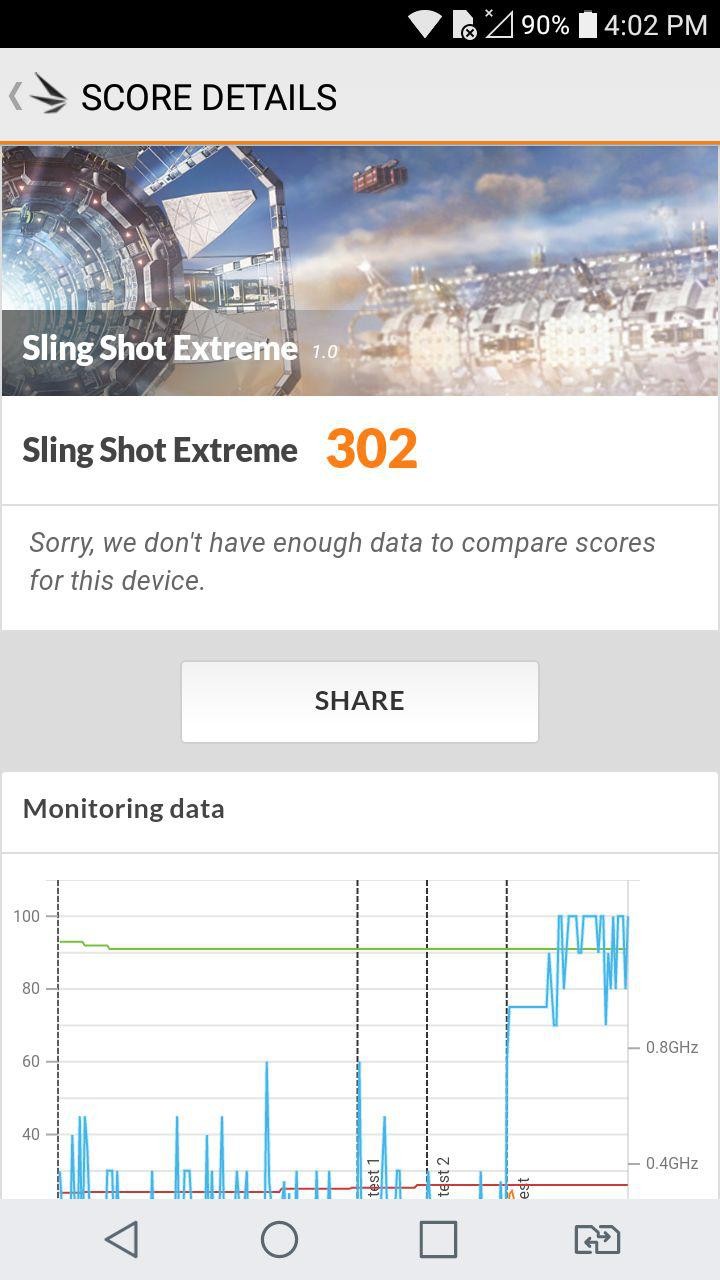
Task: Go back from Score Details
Action: [x=38, y=97]
